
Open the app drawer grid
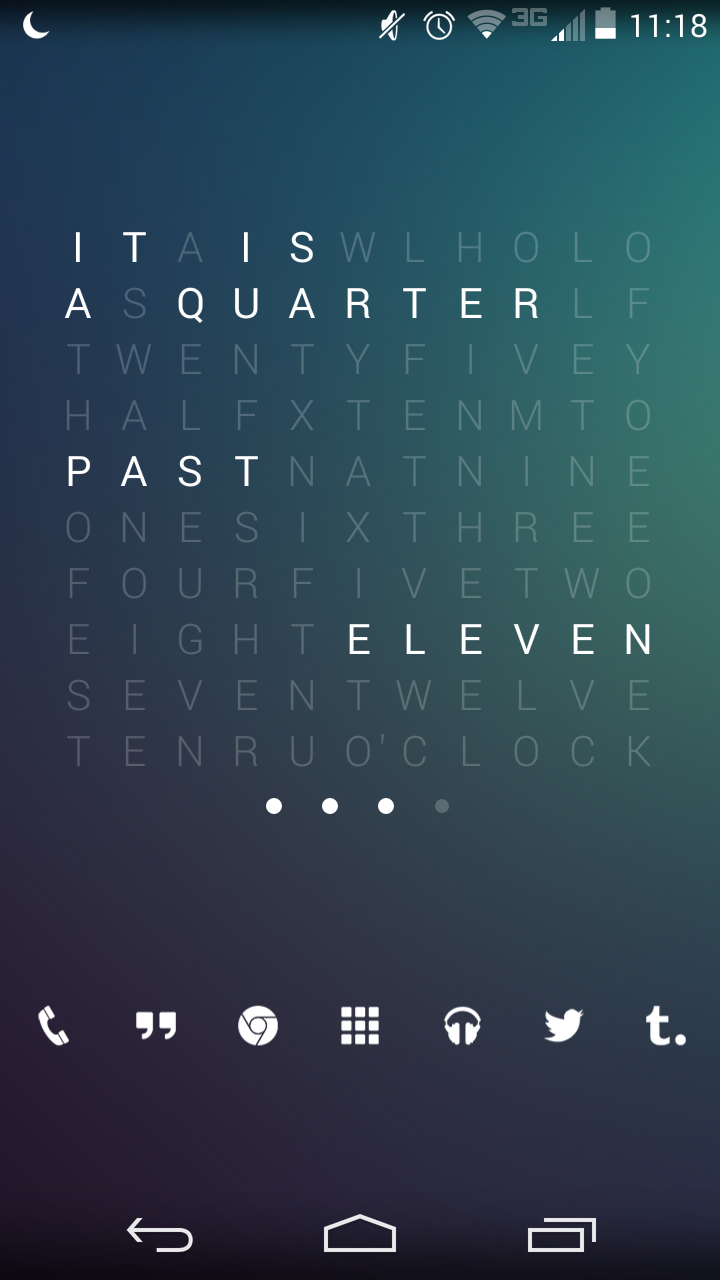pos(360,1026)
